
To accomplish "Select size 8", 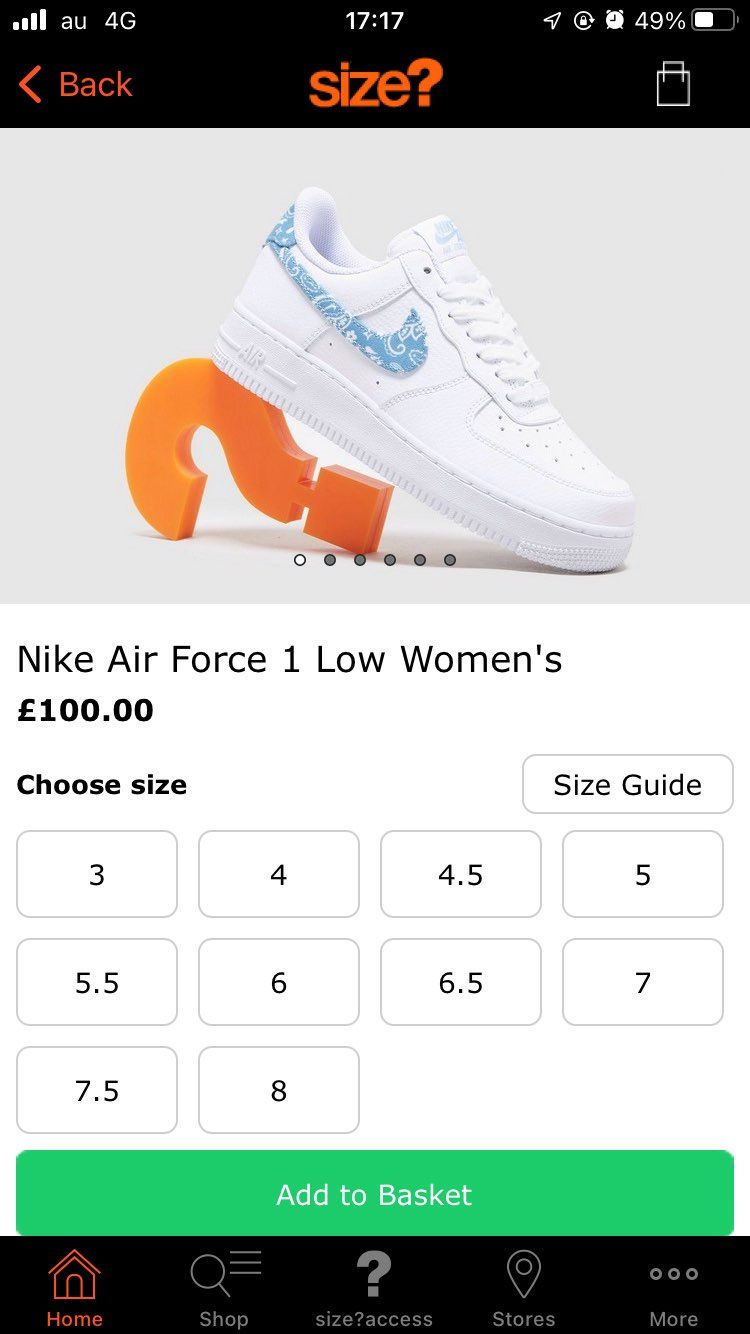I will click(278, 1091).
